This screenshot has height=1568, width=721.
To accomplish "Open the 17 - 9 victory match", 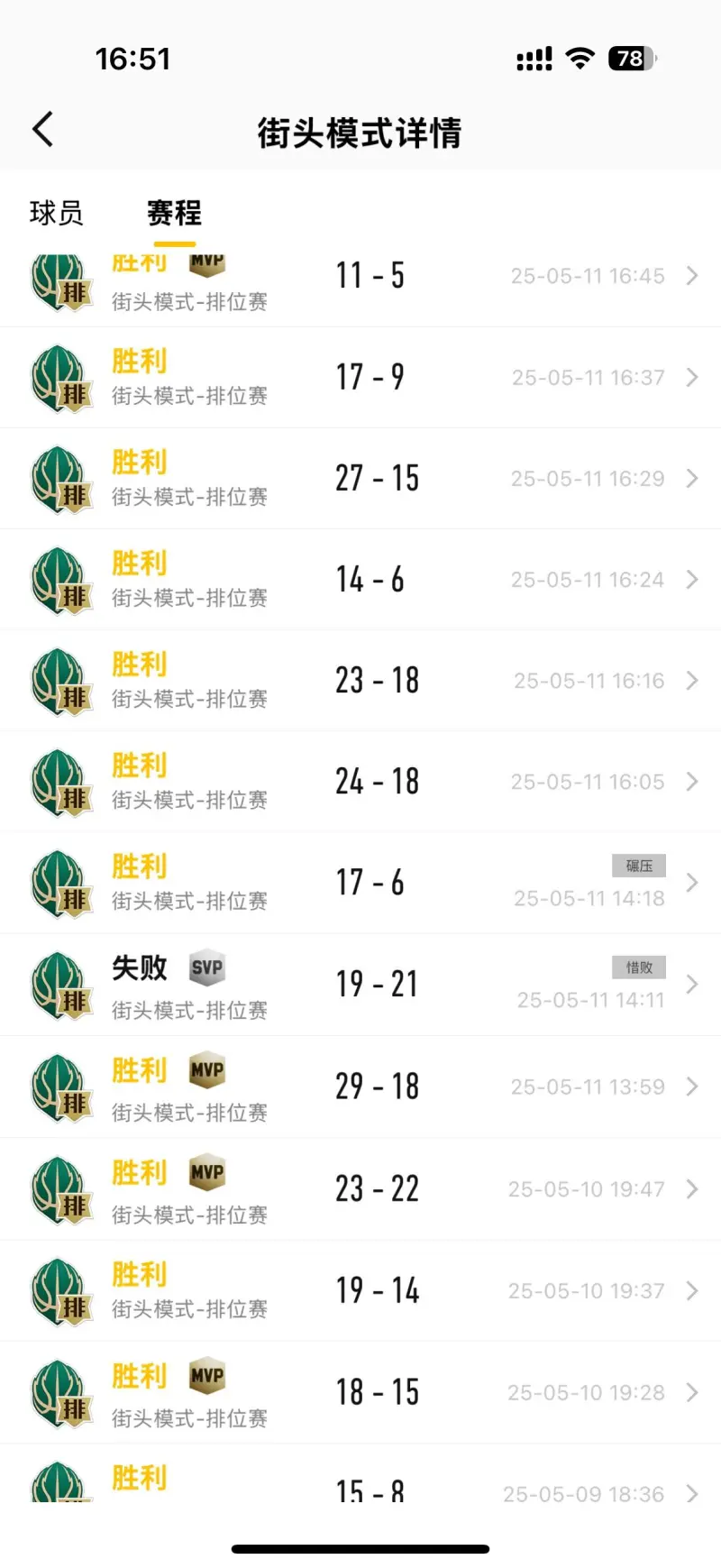I will pyautogui.click(x=360, y=378).
